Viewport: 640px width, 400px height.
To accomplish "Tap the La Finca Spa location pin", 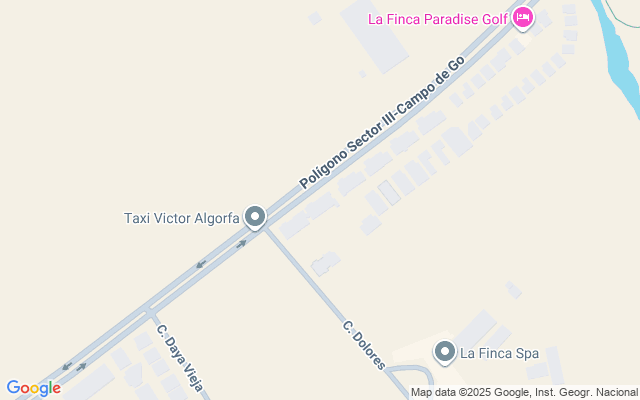I will [444, 352].
